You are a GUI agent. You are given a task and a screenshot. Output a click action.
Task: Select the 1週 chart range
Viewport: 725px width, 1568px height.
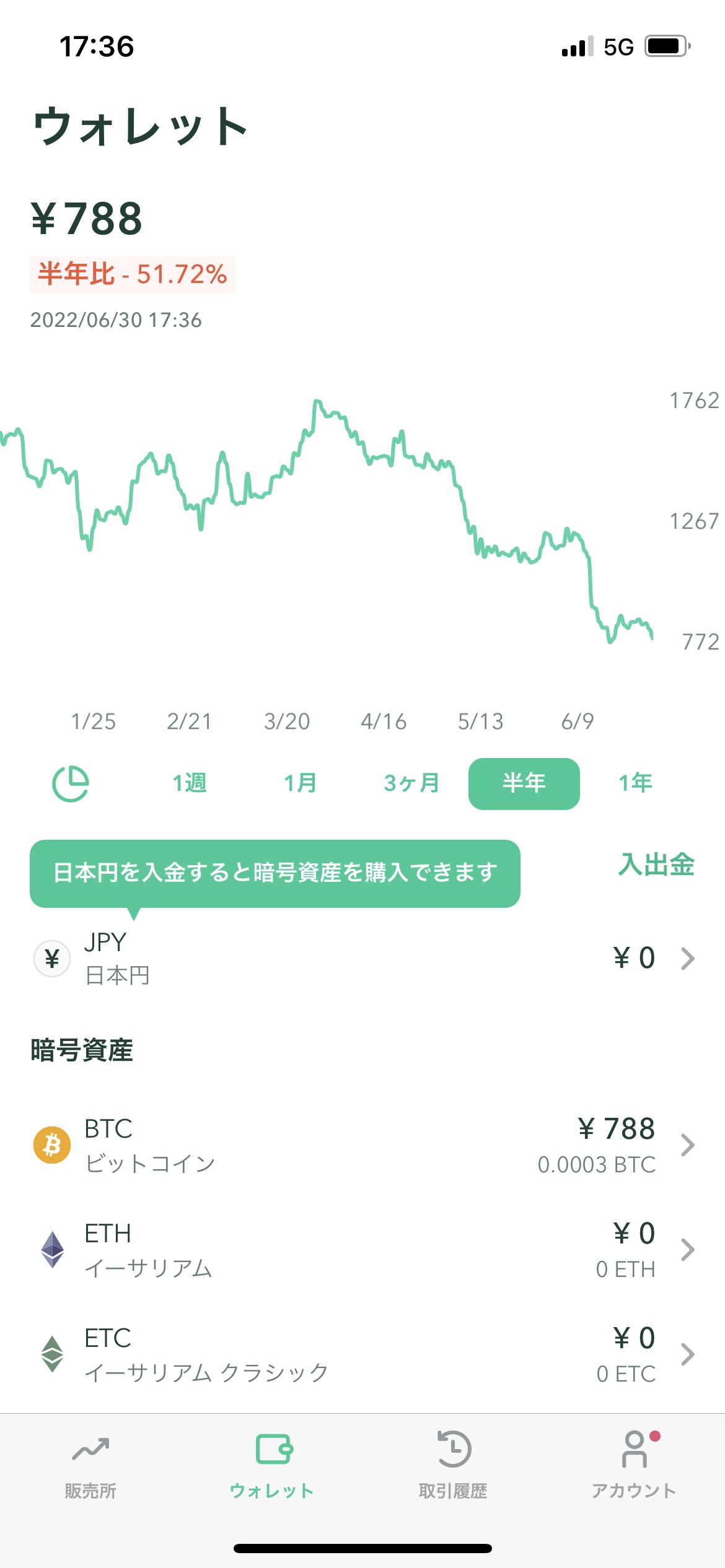189,783
